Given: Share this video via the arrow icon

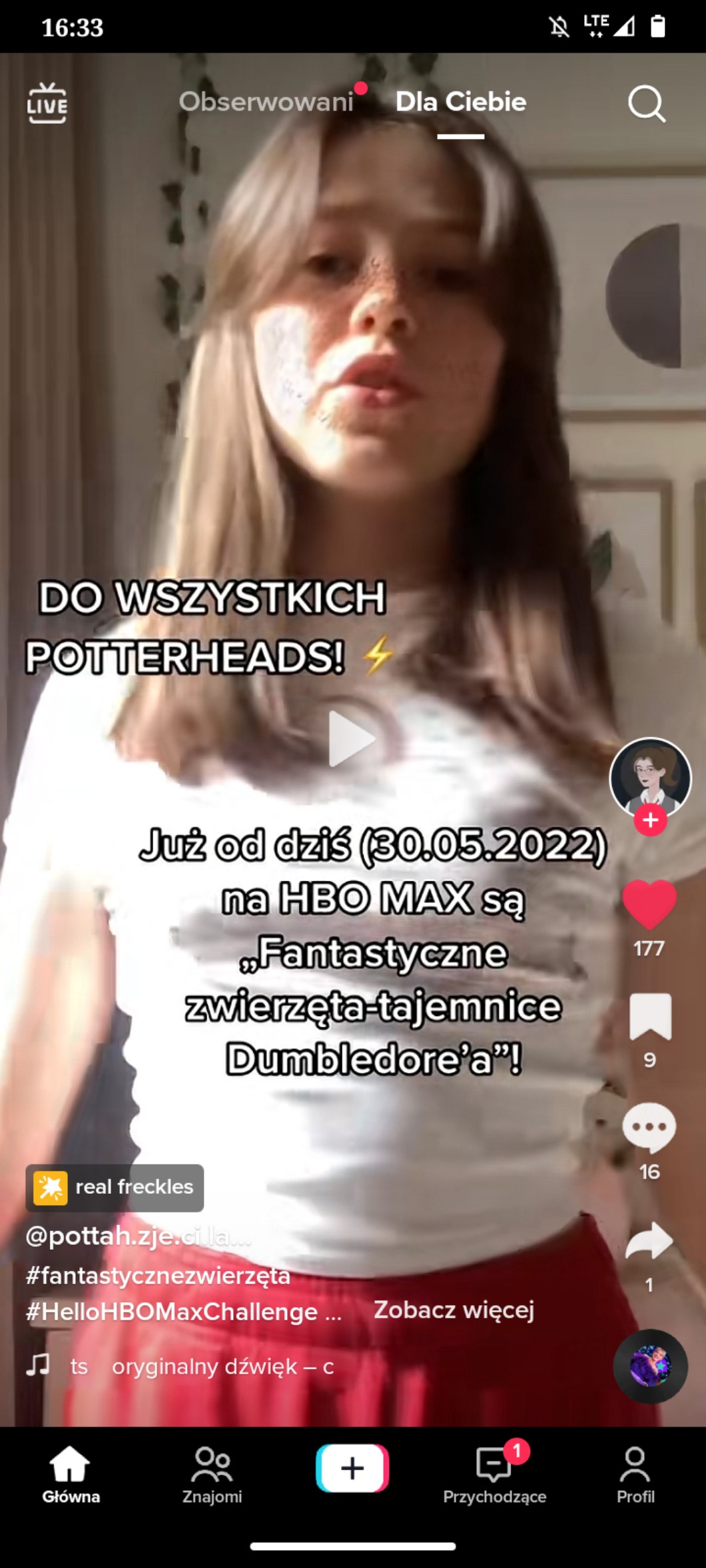Looking at the screenshot, I should click(x=649, y=1241).
